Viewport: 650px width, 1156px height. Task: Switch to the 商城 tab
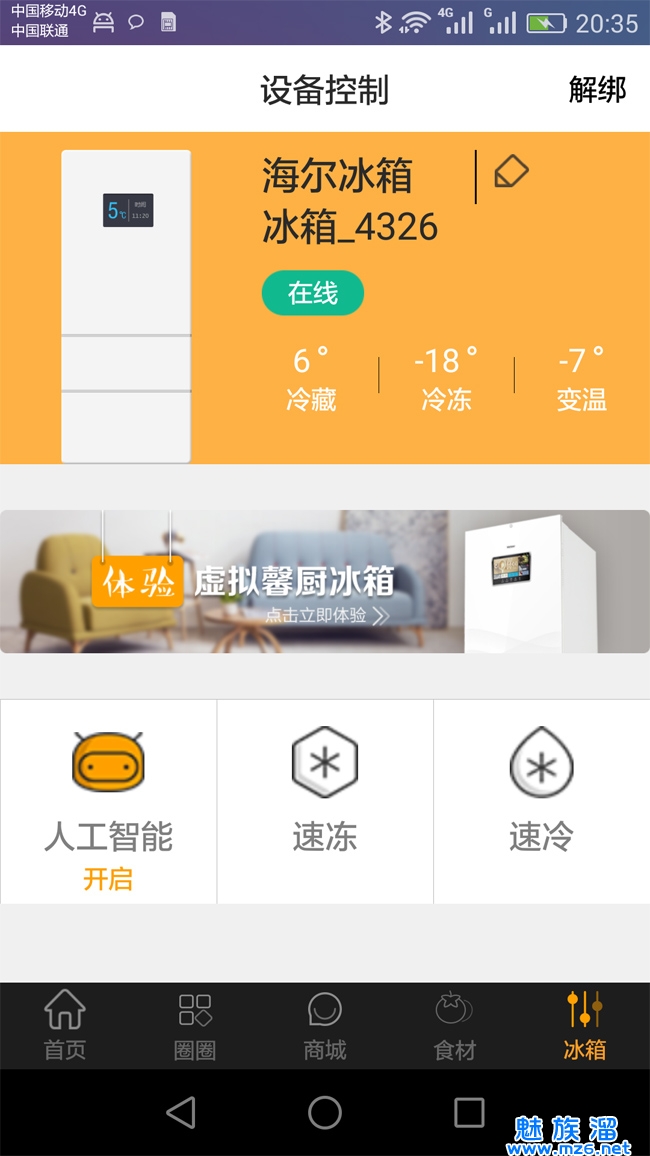tap(325, 1025)
